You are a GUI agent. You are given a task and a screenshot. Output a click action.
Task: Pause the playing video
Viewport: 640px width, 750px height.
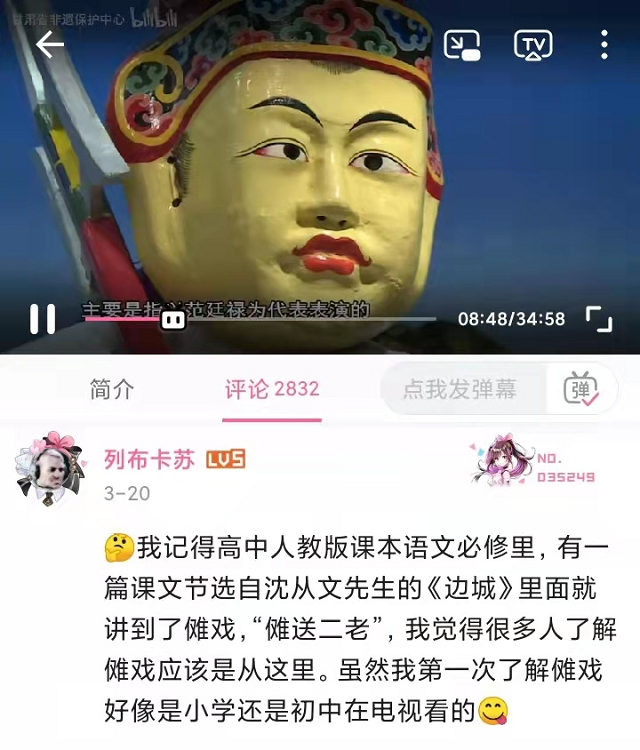[x=42, y=319]
